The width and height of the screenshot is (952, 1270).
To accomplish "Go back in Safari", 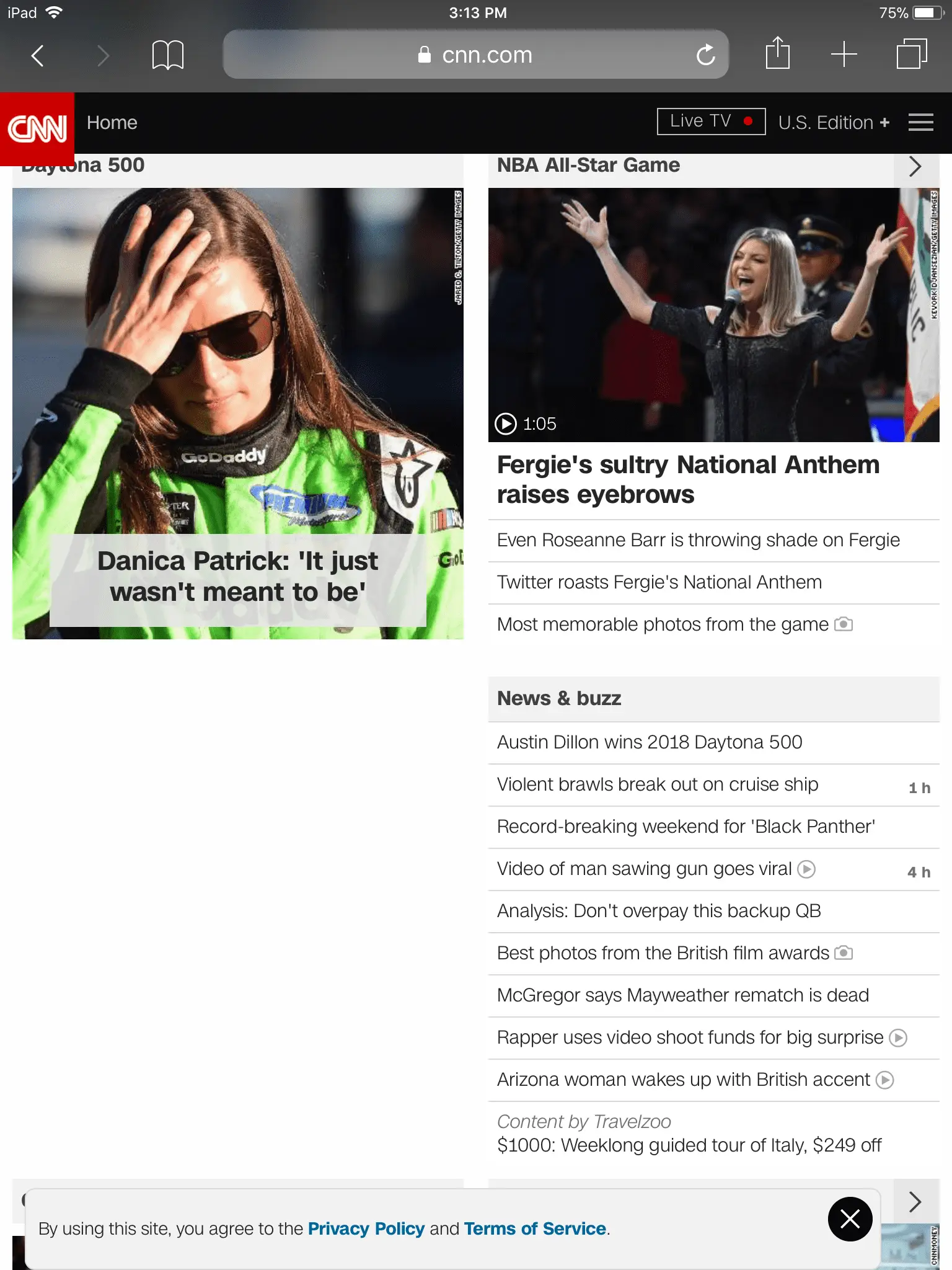I will (x=37, y=56).
